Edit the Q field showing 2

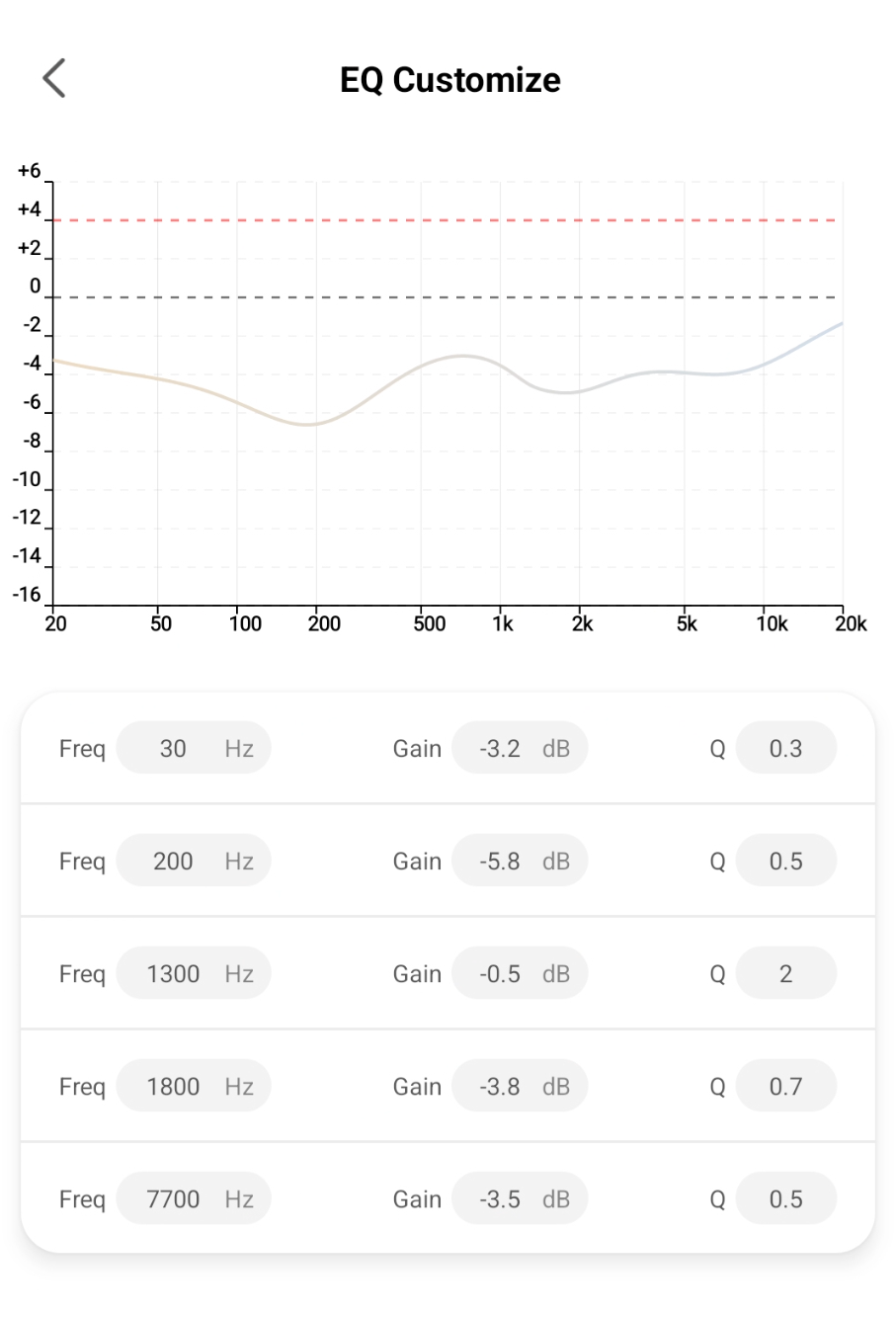(786, 973)
